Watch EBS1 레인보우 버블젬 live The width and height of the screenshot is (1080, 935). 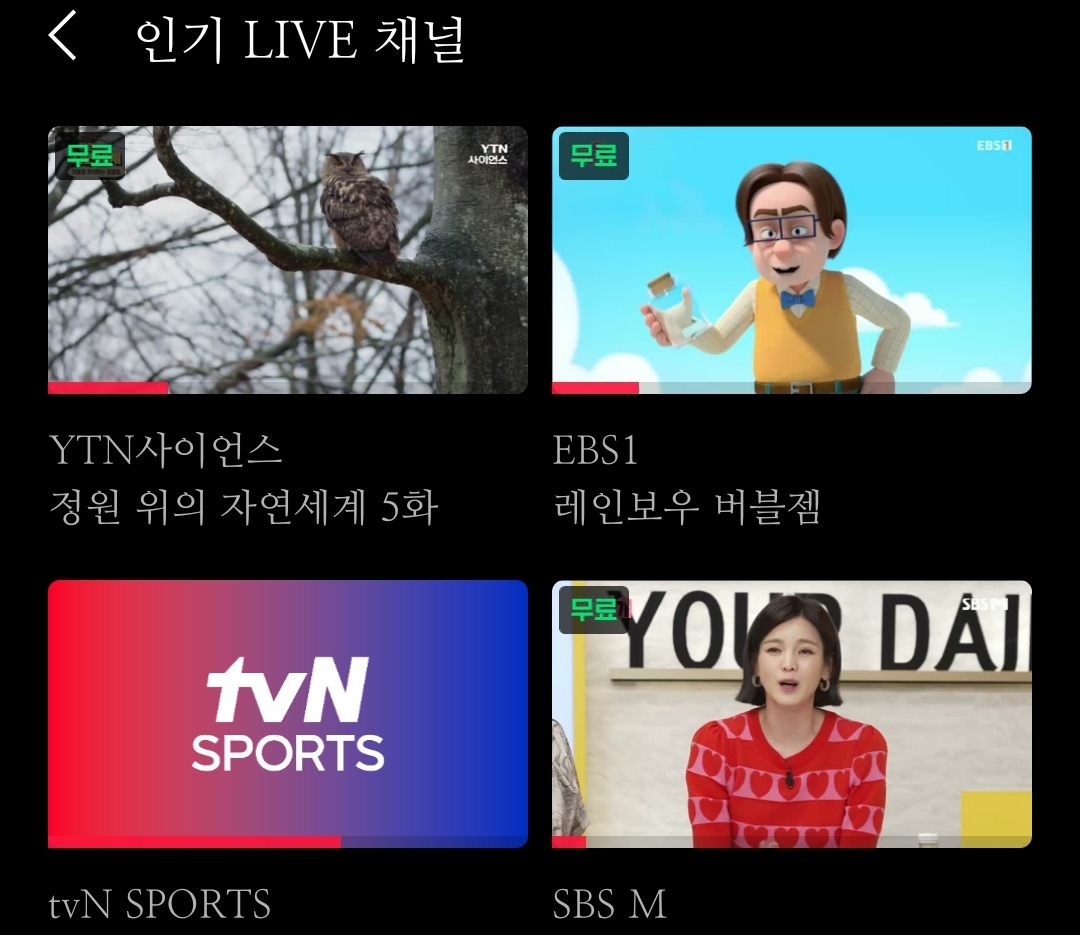click(x=791, y=260)
